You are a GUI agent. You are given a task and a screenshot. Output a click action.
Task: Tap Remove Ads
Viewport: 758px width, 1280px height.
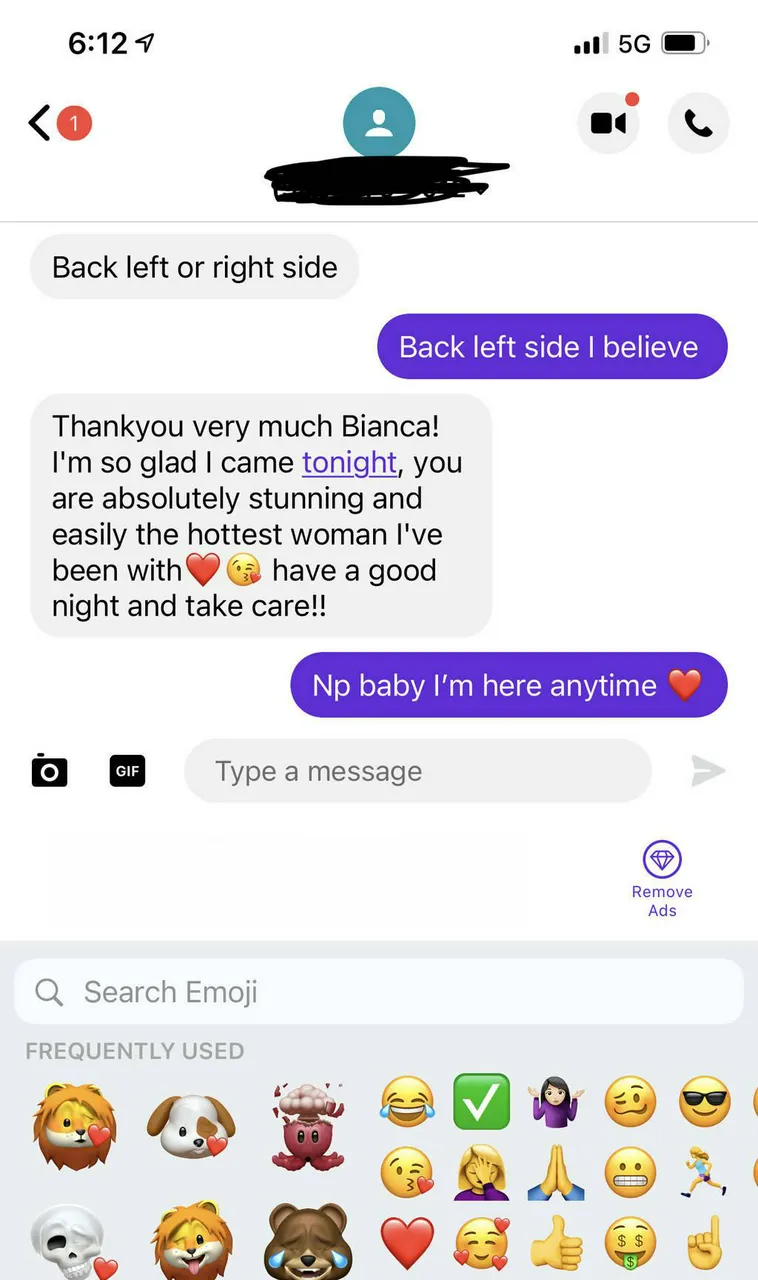tap(661, 900)
